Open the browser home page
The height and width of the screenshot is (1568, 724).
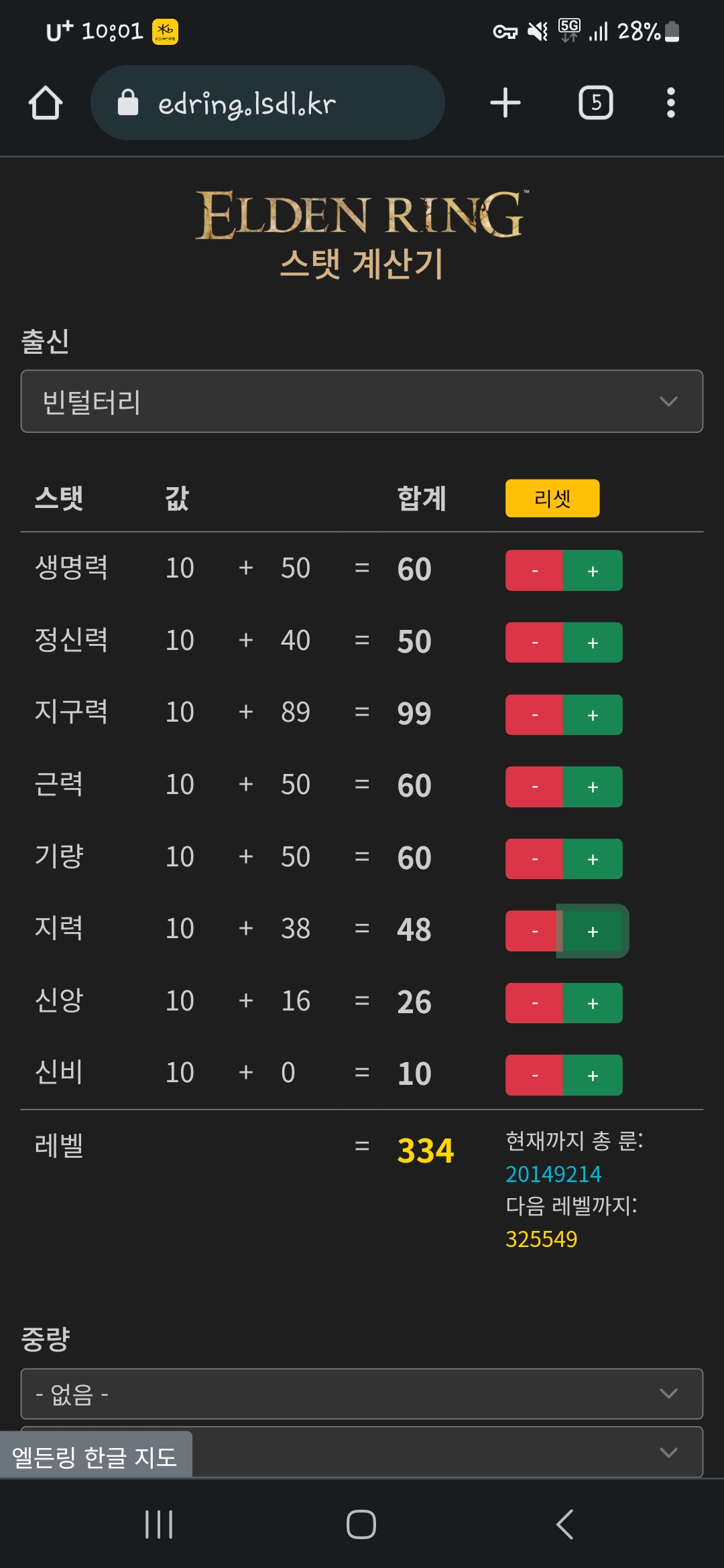pyautogui.click(x=46, y=103)
